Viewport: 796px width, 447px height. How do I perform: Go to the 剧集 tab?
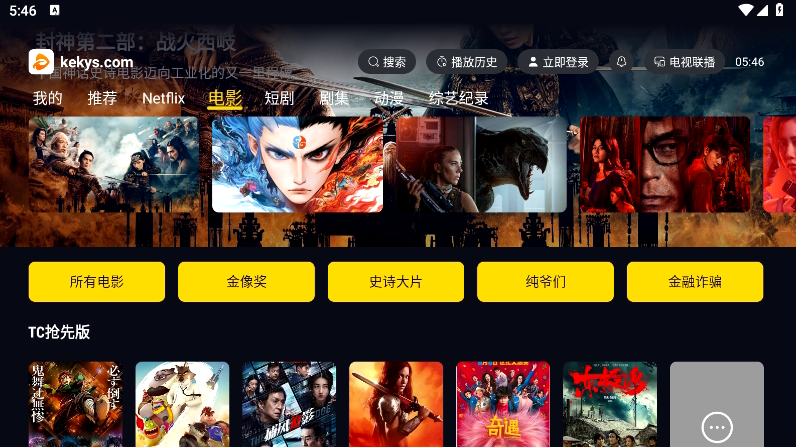pos(334,98)
